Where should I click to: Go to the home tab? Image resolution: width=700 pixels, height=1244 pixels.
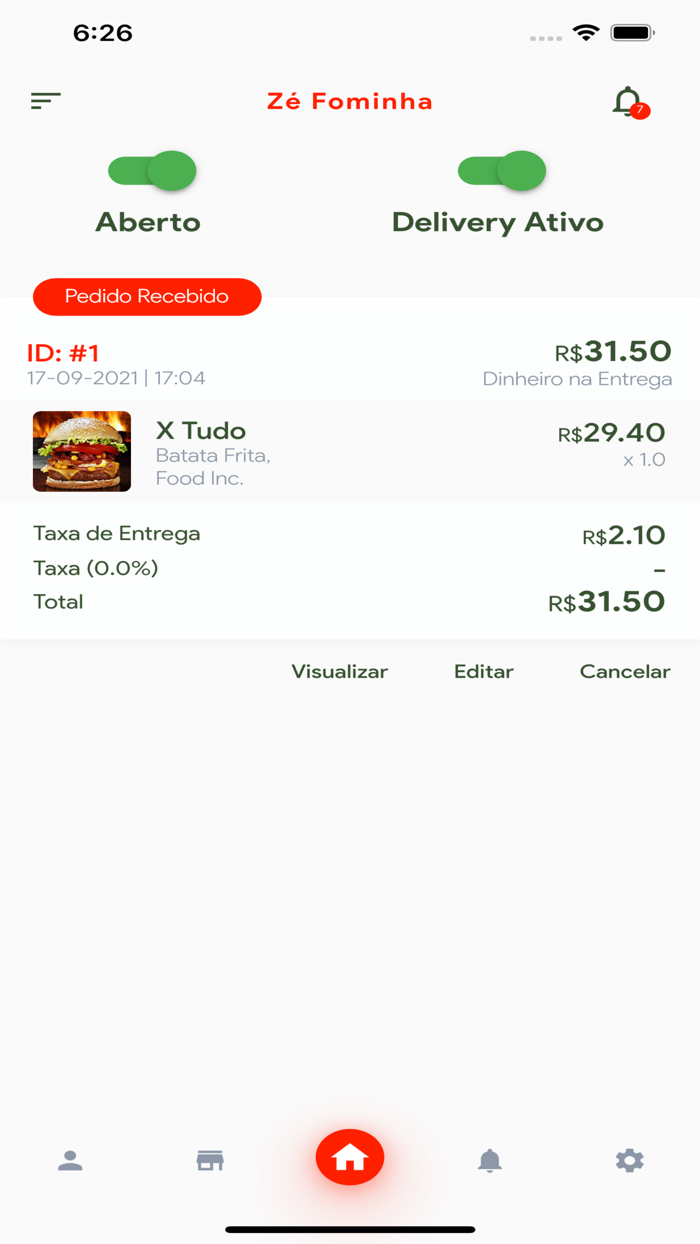coord(350,1158)
